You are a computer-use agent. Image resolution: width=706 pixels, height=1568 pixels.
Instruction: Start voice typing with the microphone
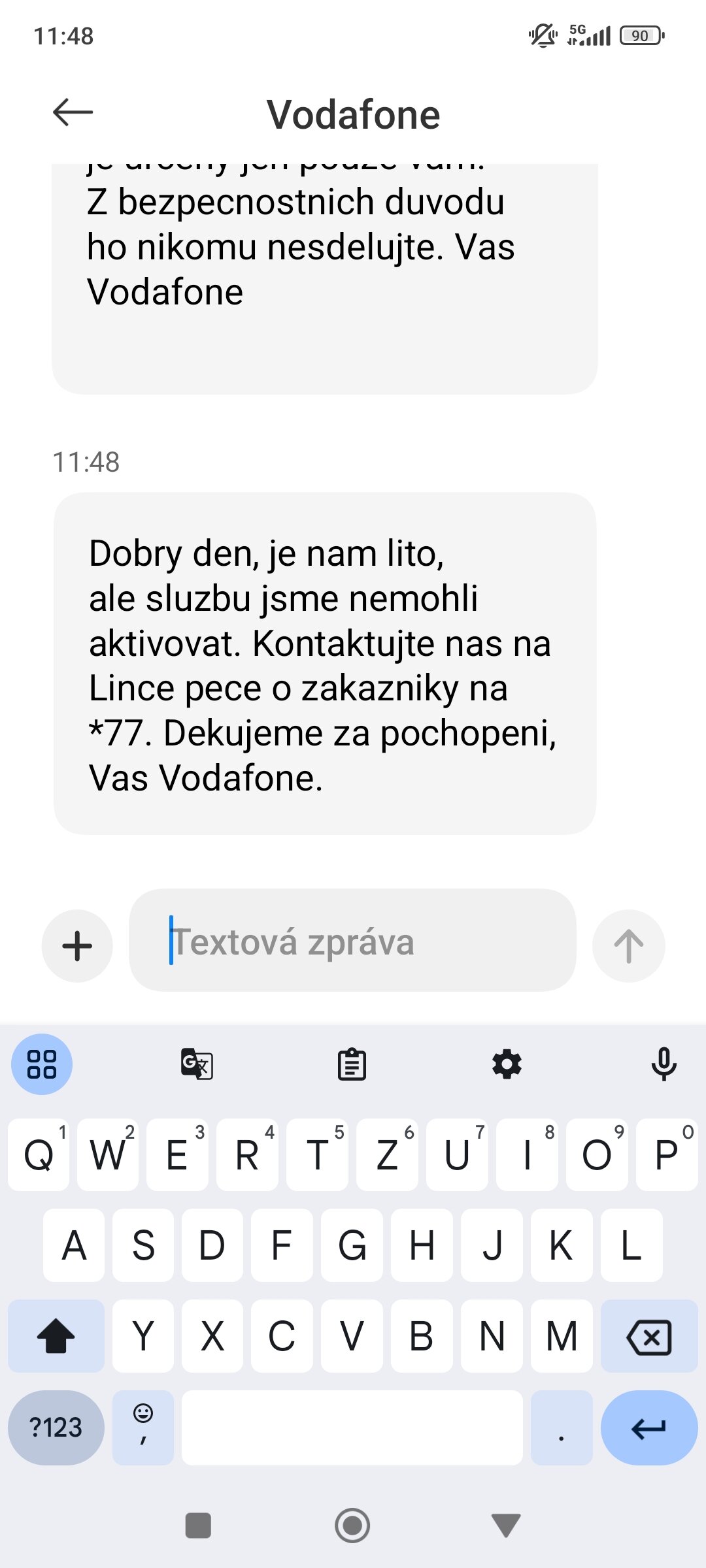click(x=664, y=1064)
